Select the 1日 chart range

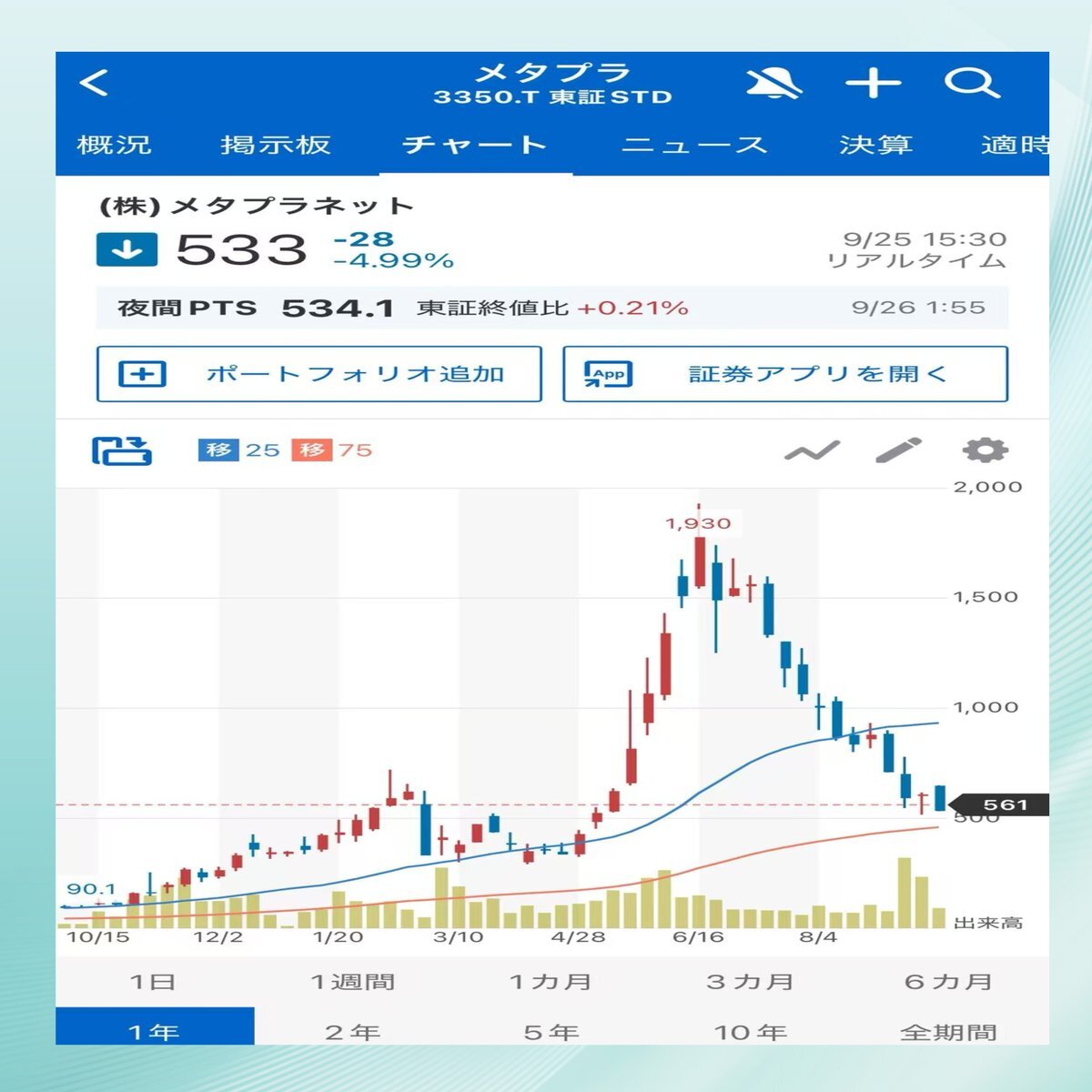153,982
